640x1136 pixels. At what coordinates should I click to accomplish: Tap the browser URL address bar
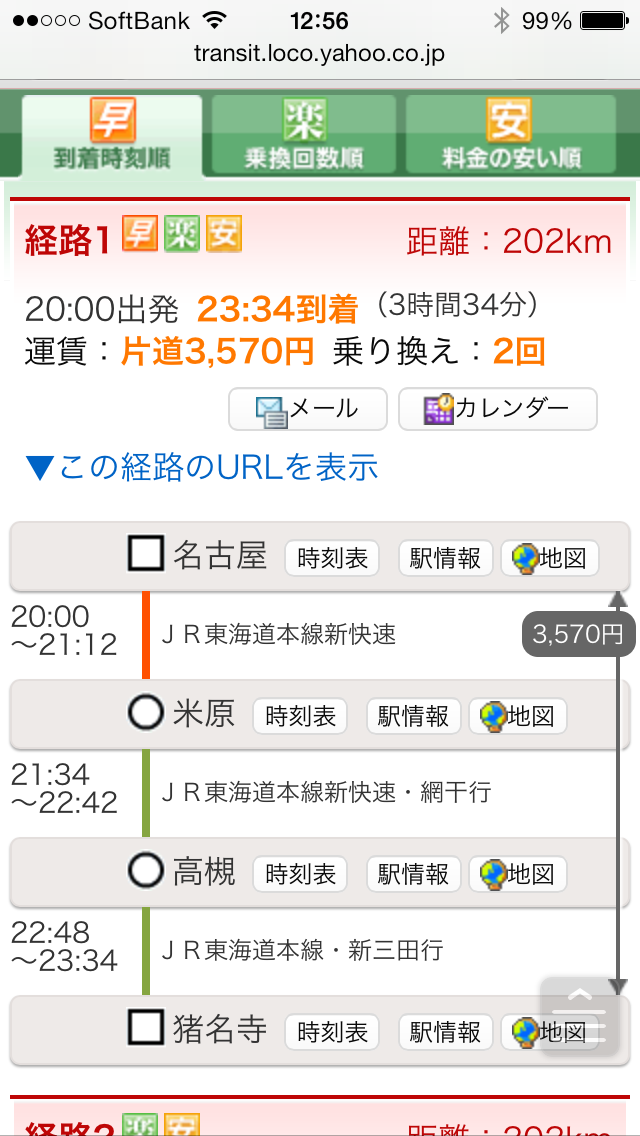click(x=320, y=54)
